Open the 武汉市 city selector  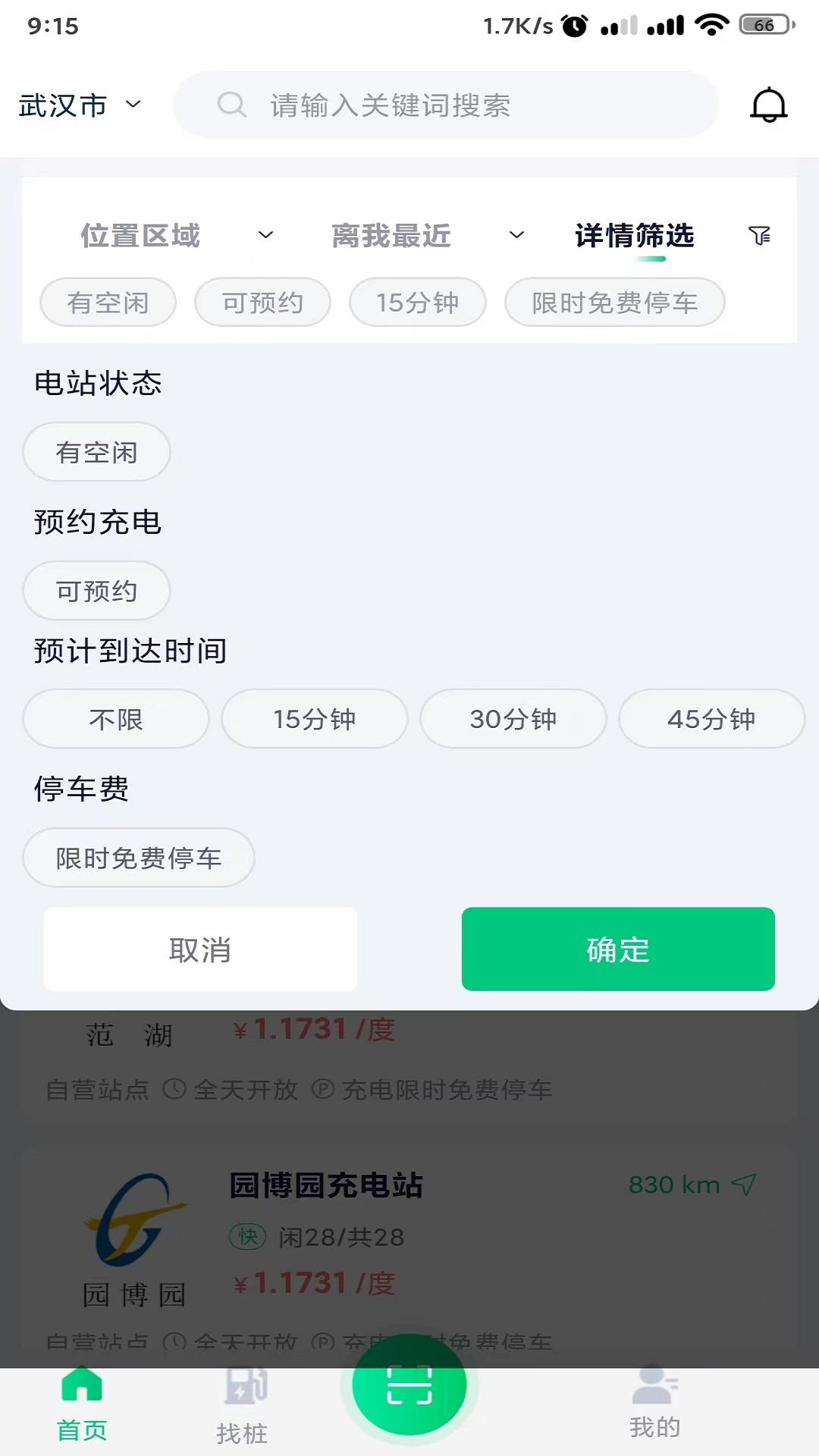[x=80, y=105]
